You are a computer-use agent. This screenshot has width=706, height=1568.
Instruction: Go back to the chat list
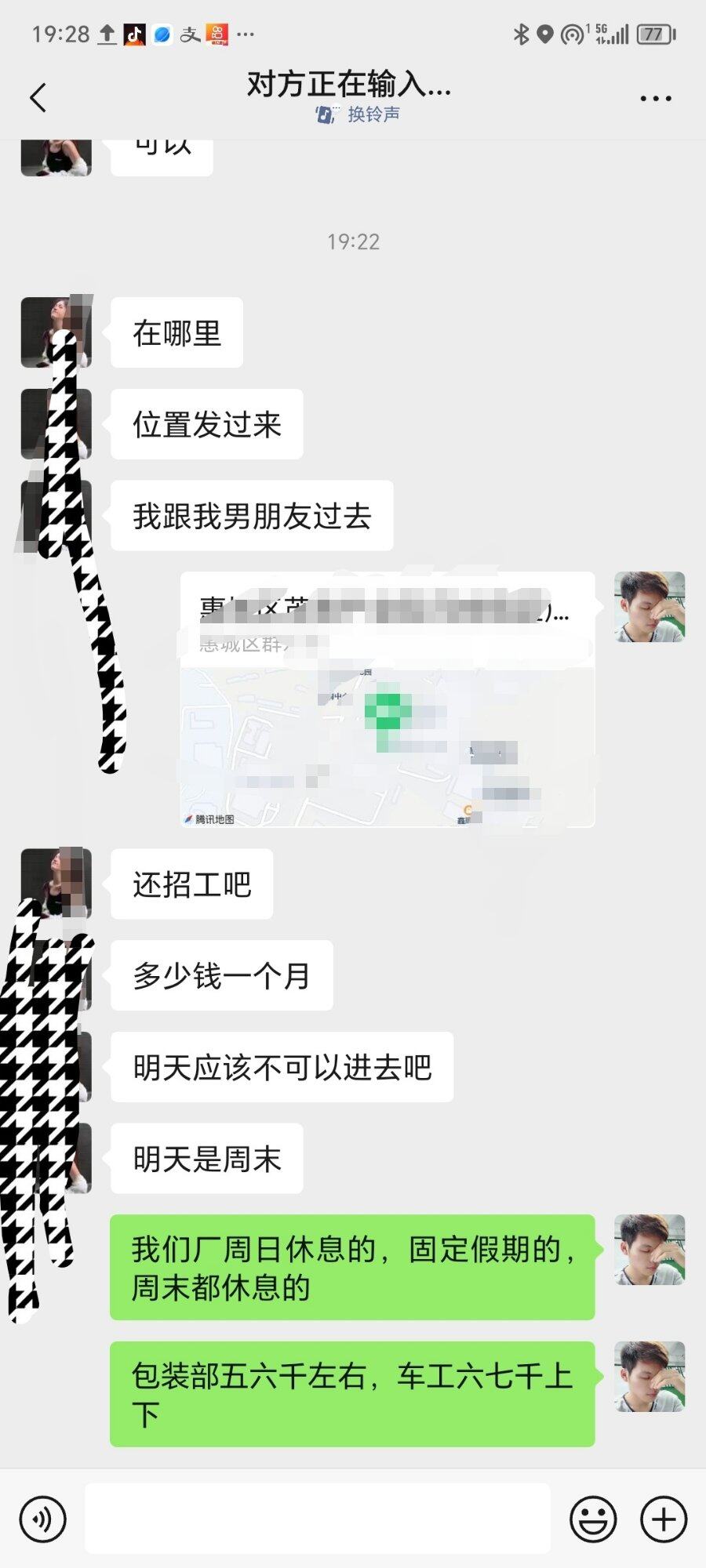point(38,98)
